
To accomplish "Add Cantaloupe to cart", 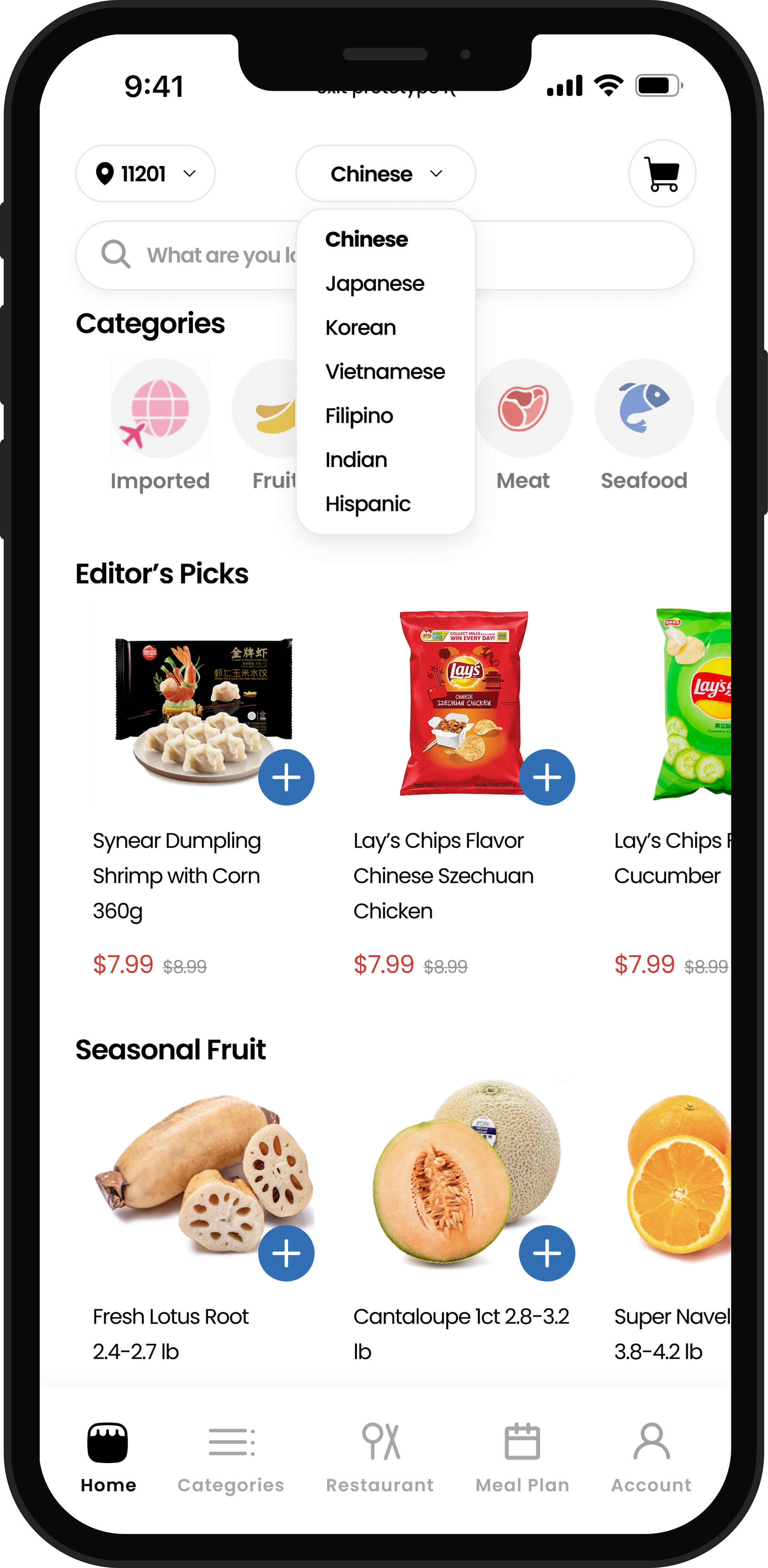I will click(546, 1253).
